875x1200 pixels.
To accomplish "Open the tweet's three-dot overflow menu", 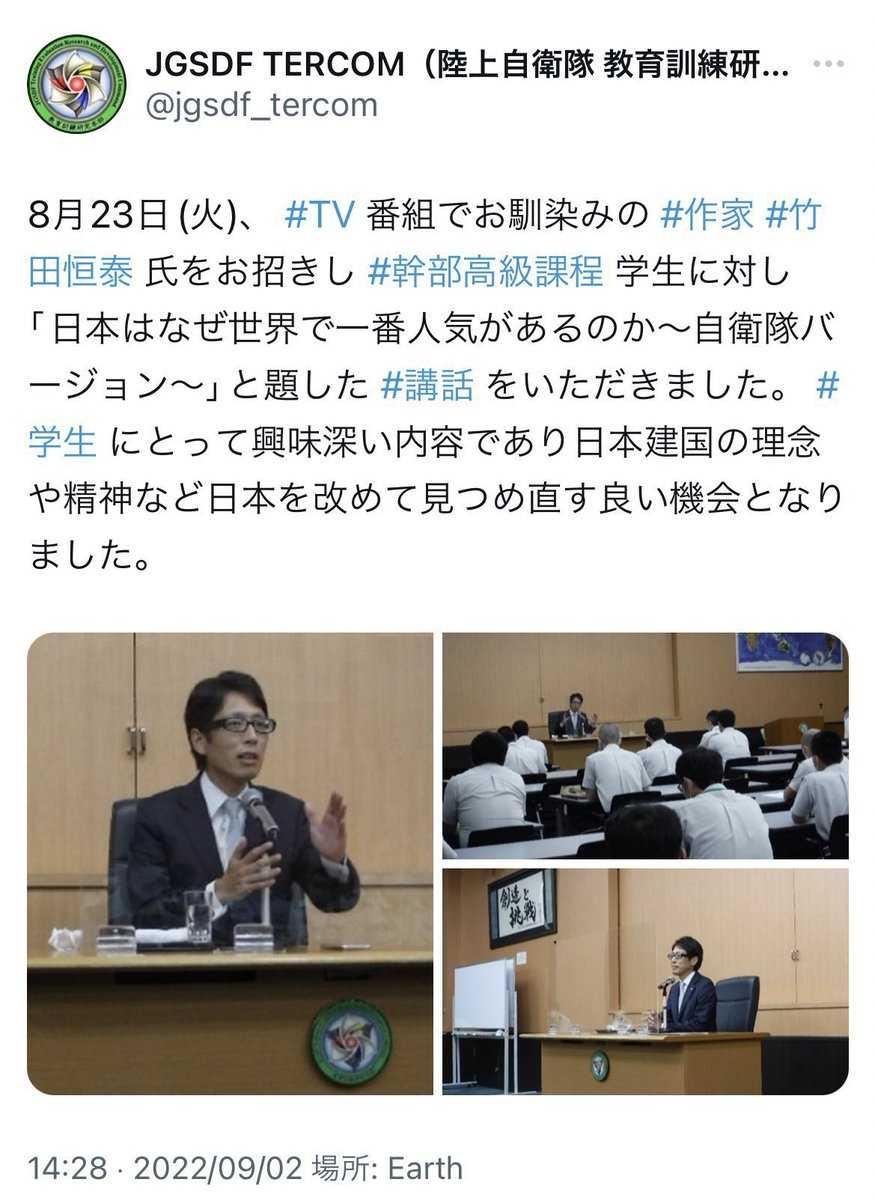I will click(828, 65).
